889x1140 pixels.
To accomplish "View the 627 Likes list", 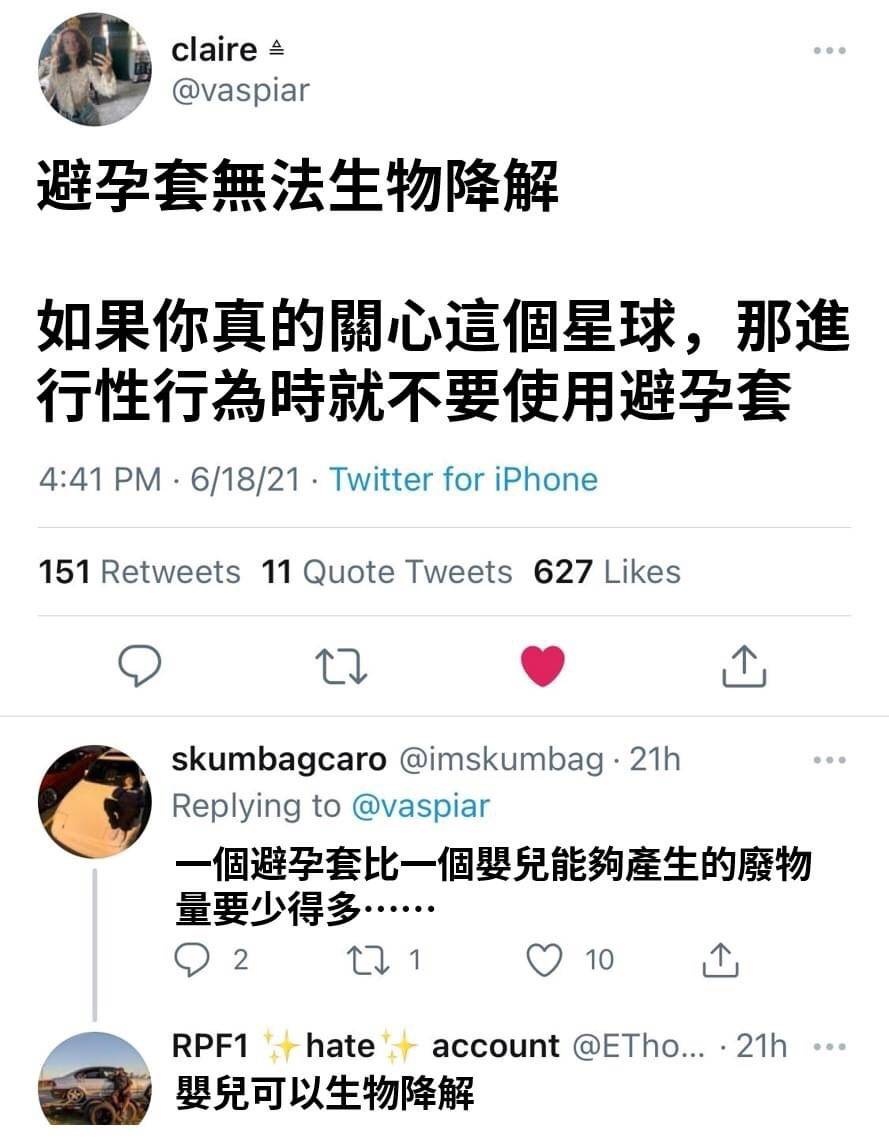I will click(607, 572).
